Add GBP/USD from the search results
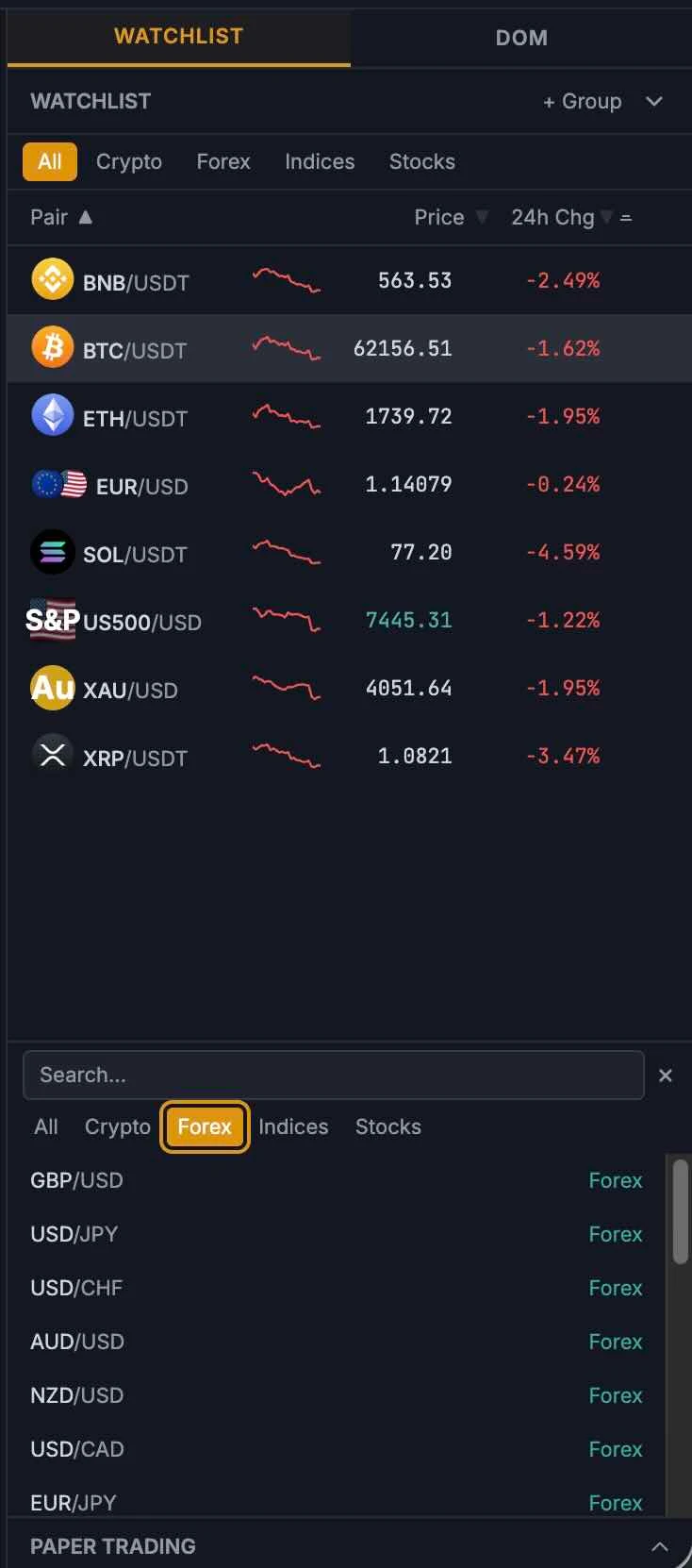This screenshot has height=1568, width=692. (337, 1180)
